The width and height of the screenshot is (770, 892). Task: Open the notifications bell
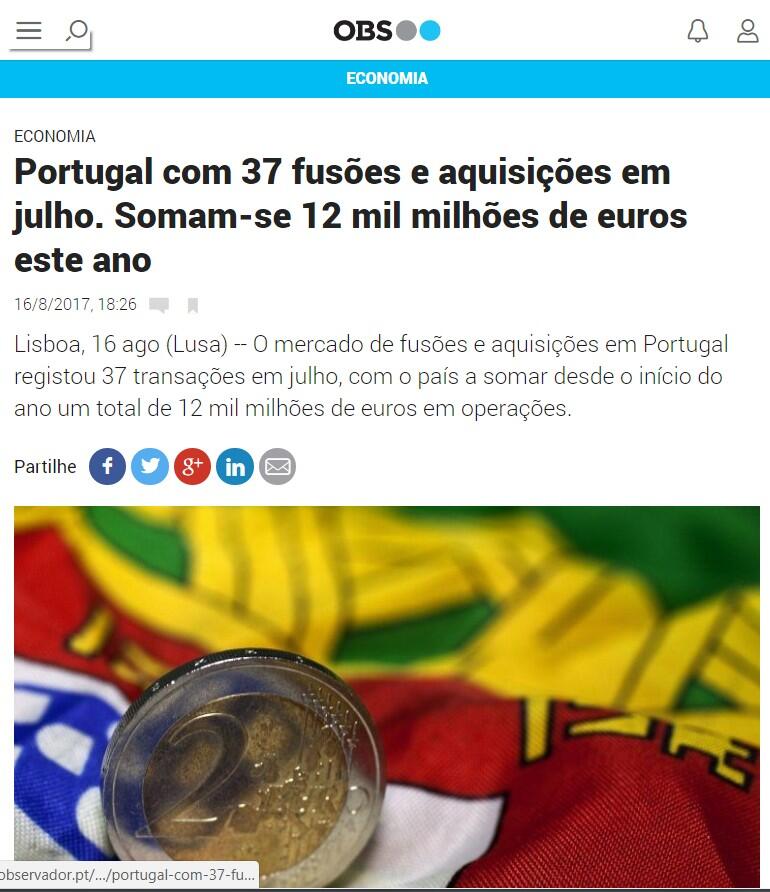tap(698, 31)
